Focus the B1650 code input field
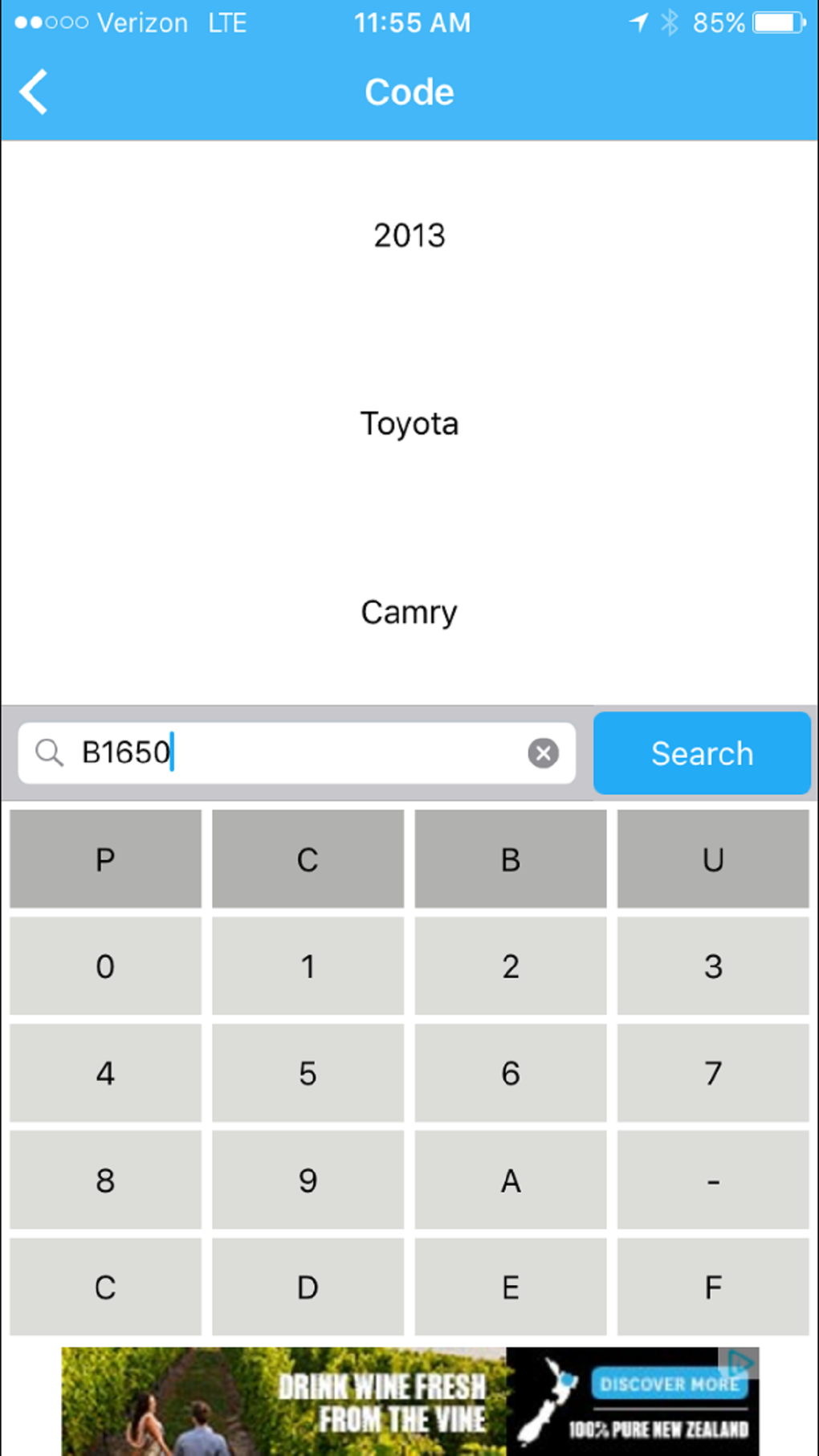This screenshot has width=819, height=1456. pyautogui.click(x=296, y=753)
